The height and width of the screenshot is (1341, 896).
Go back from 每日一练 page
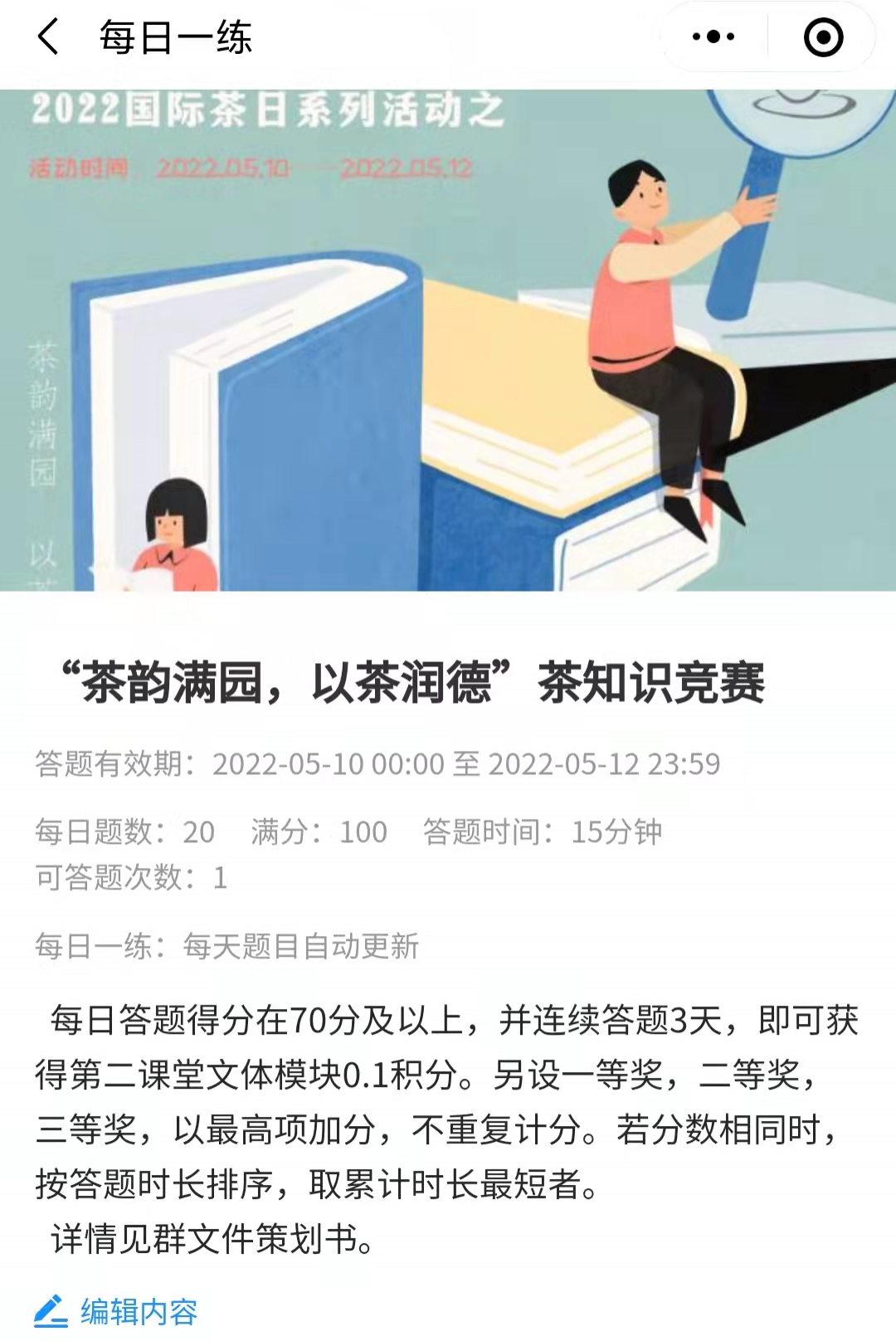[x=48, y=37]
